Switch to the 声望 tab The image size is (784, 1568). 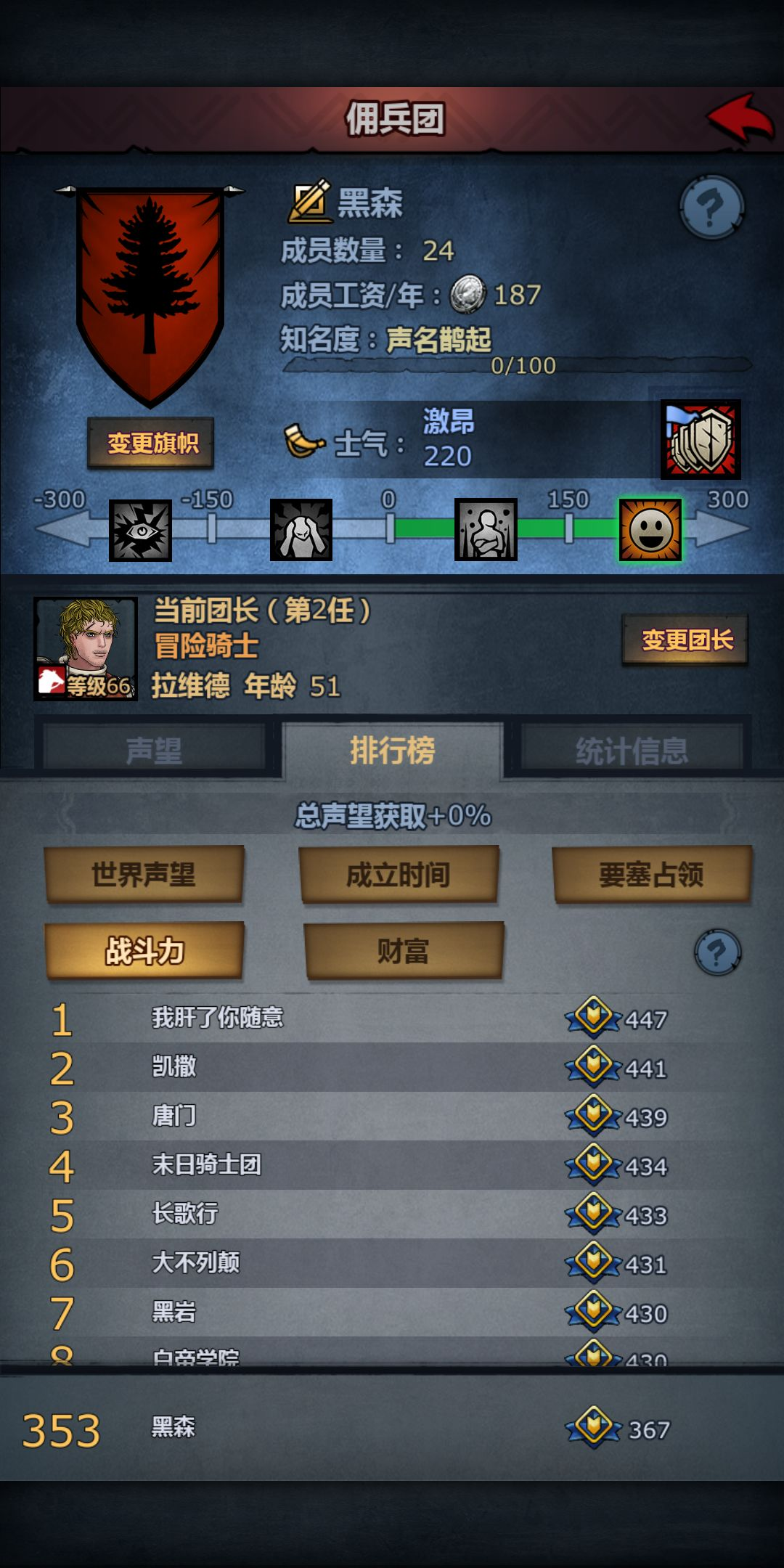pos(154,750)
